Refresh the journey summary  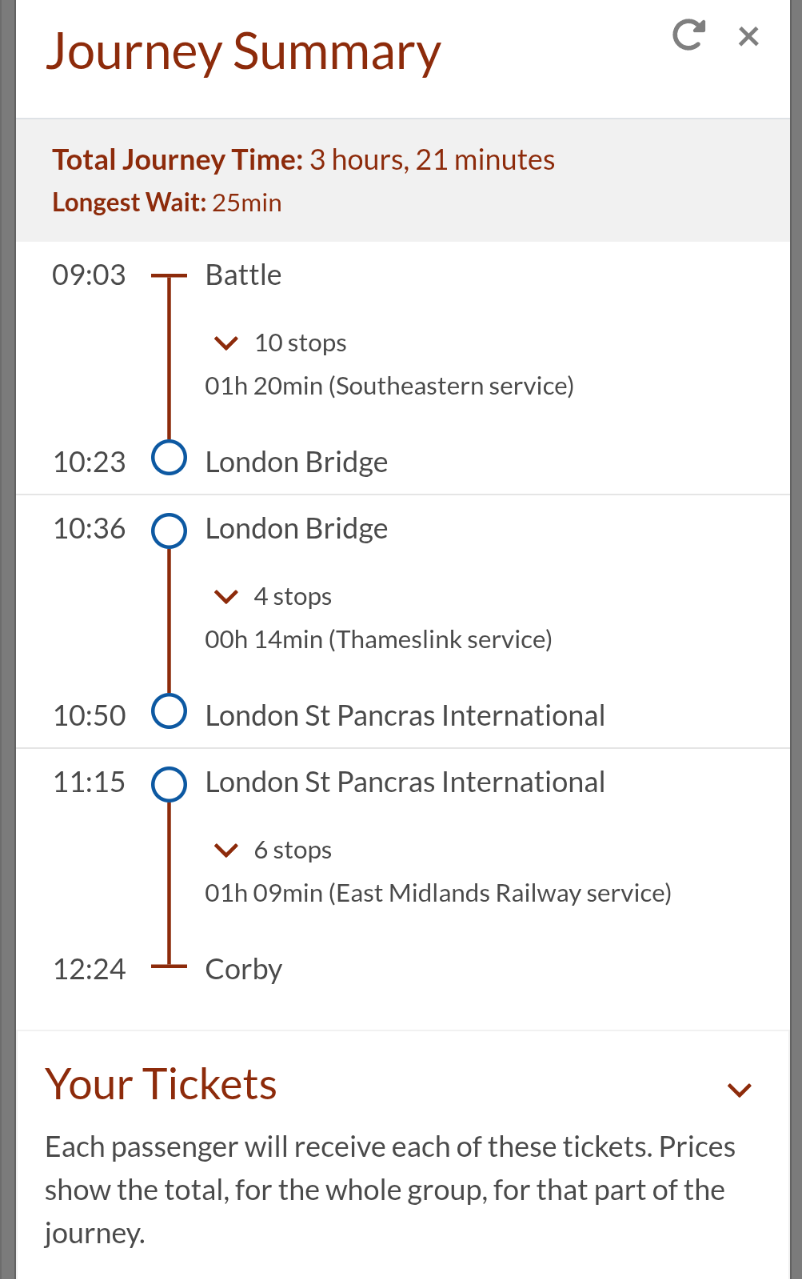pos(688,35)
